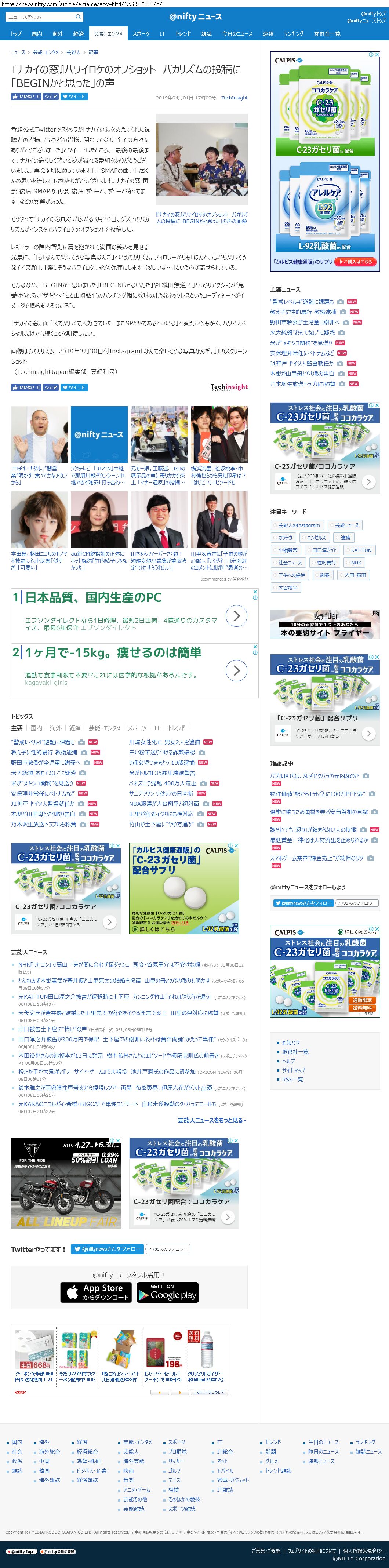Screen dimensions: 389x1568
Task: Open the TechInsight source link
Action: click(234, 97)
